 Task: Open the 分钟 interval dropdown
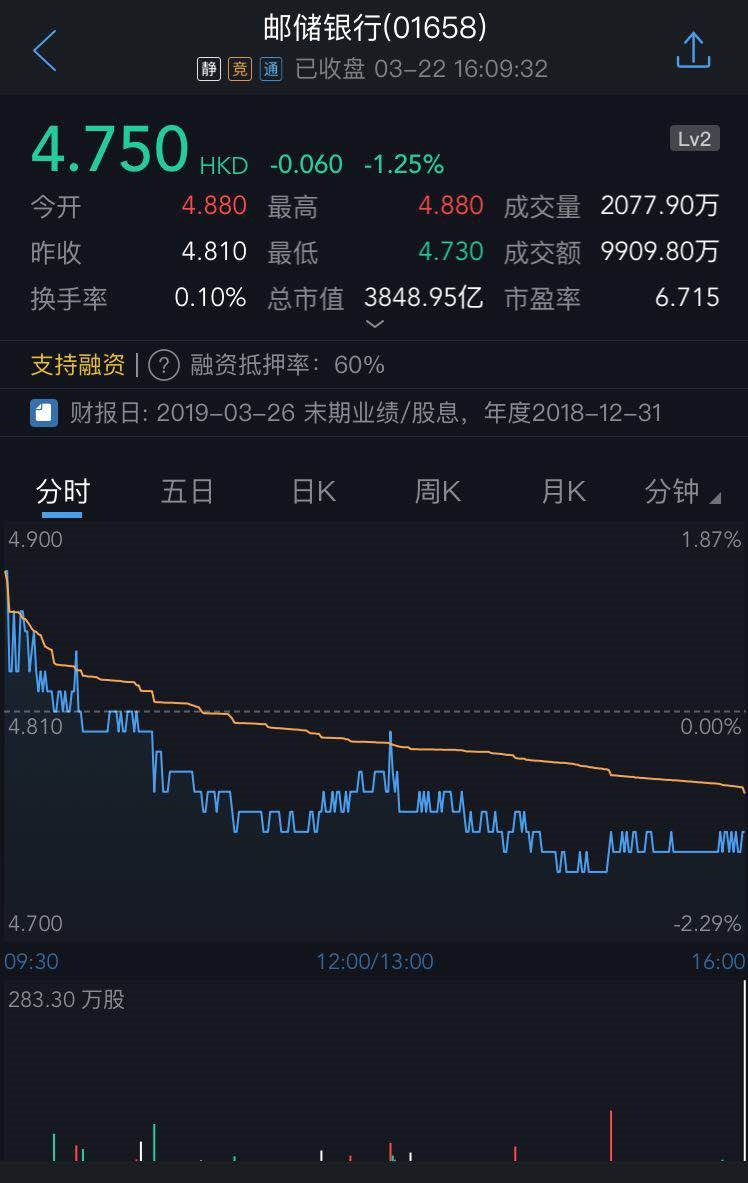coord(682,491)
